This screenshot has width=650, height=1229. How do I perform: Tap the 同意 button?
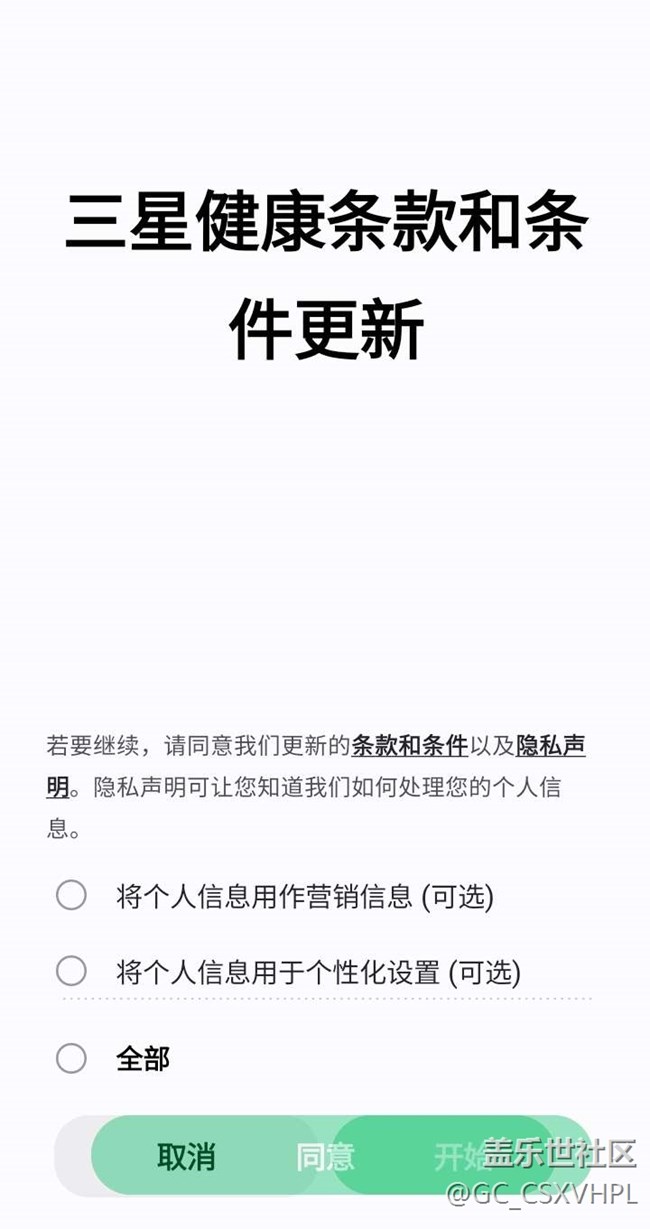(325, 1157)
